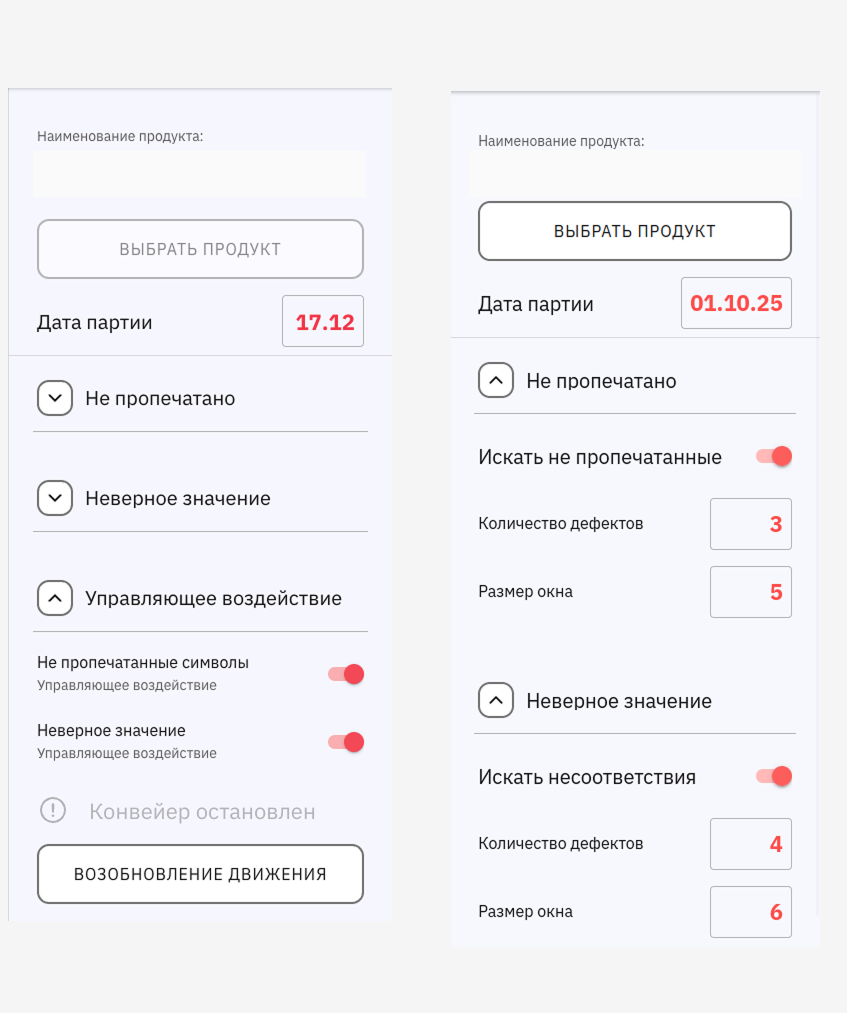Screen dimensions: 847x1013
Task: Tap the Возобновление движения button
Action: tap(200, 874)
